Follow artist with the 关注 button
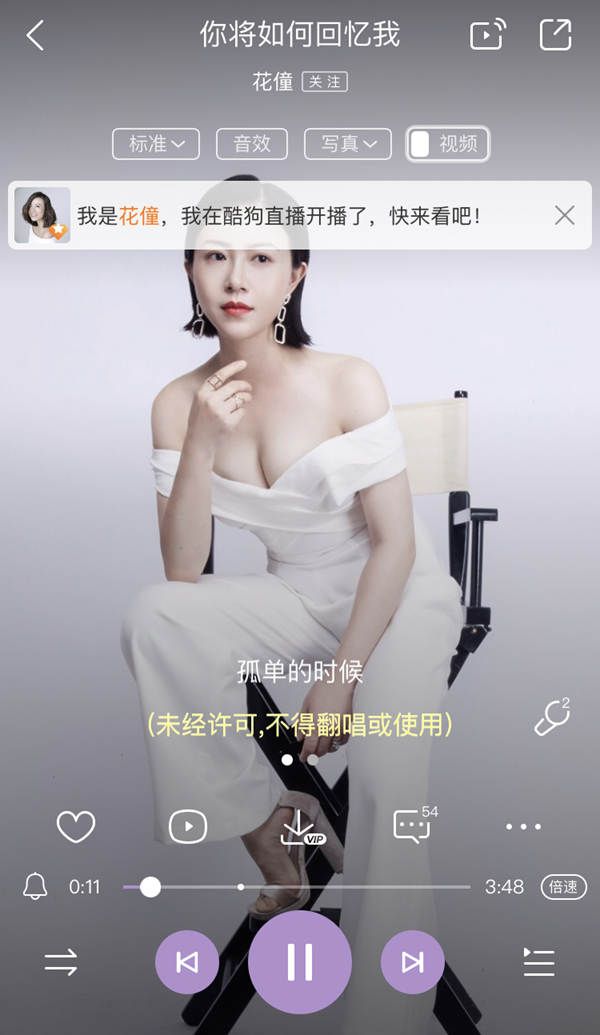This screenshot has width=600, height=1035. (x=325, y=82)
